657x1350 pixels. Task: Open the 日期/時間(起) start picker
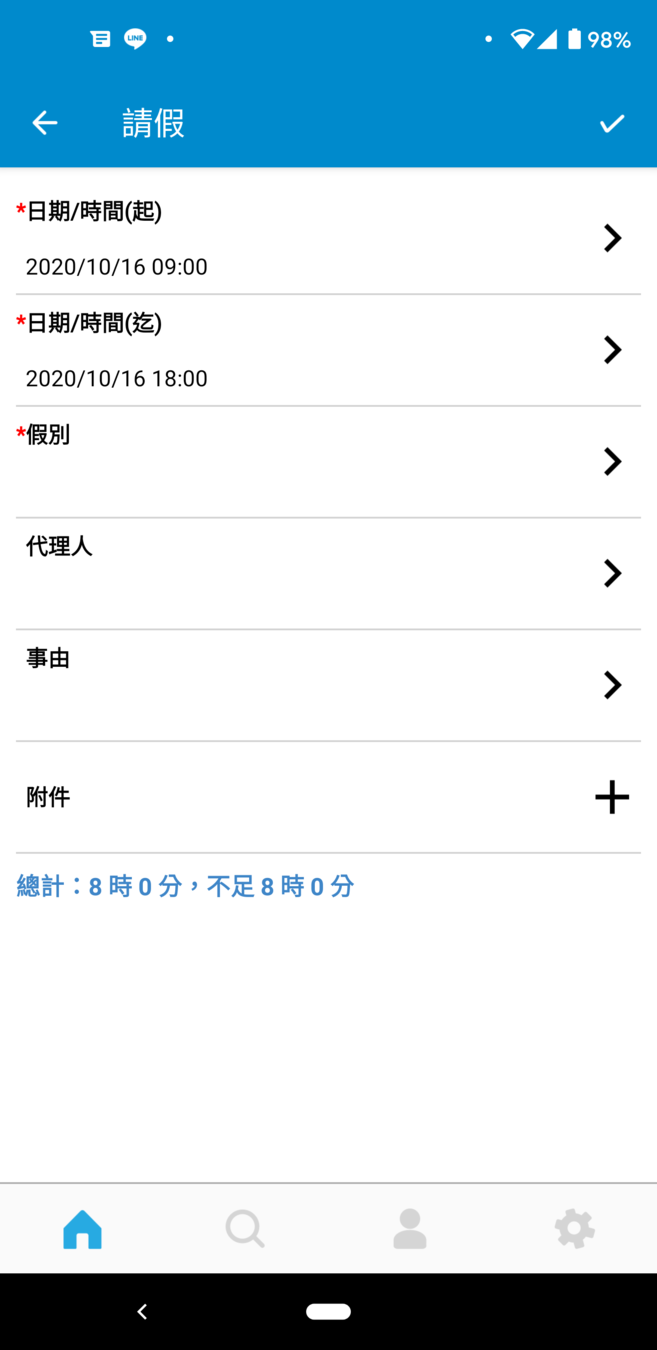pos(328,239)
